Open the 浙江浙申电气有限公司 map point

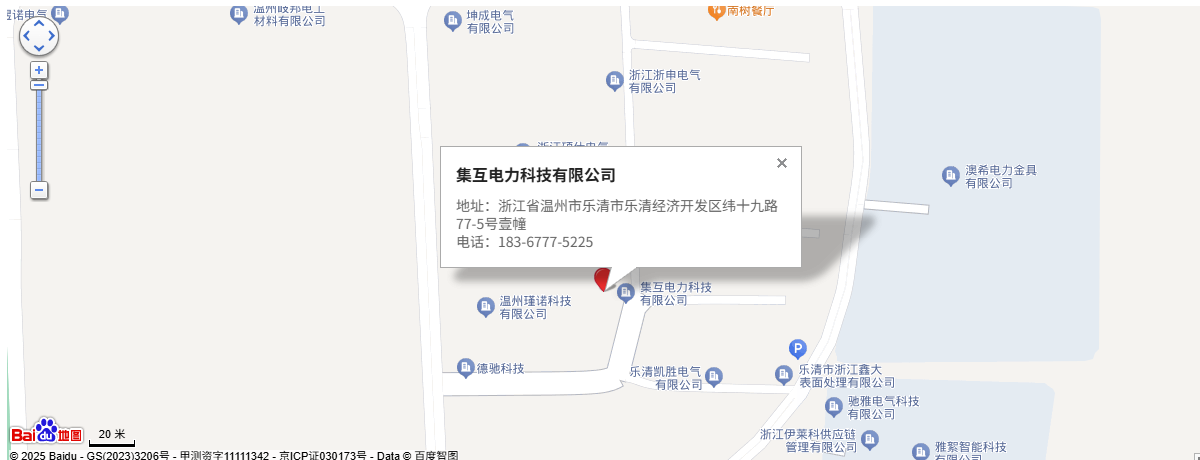point(615,81)
